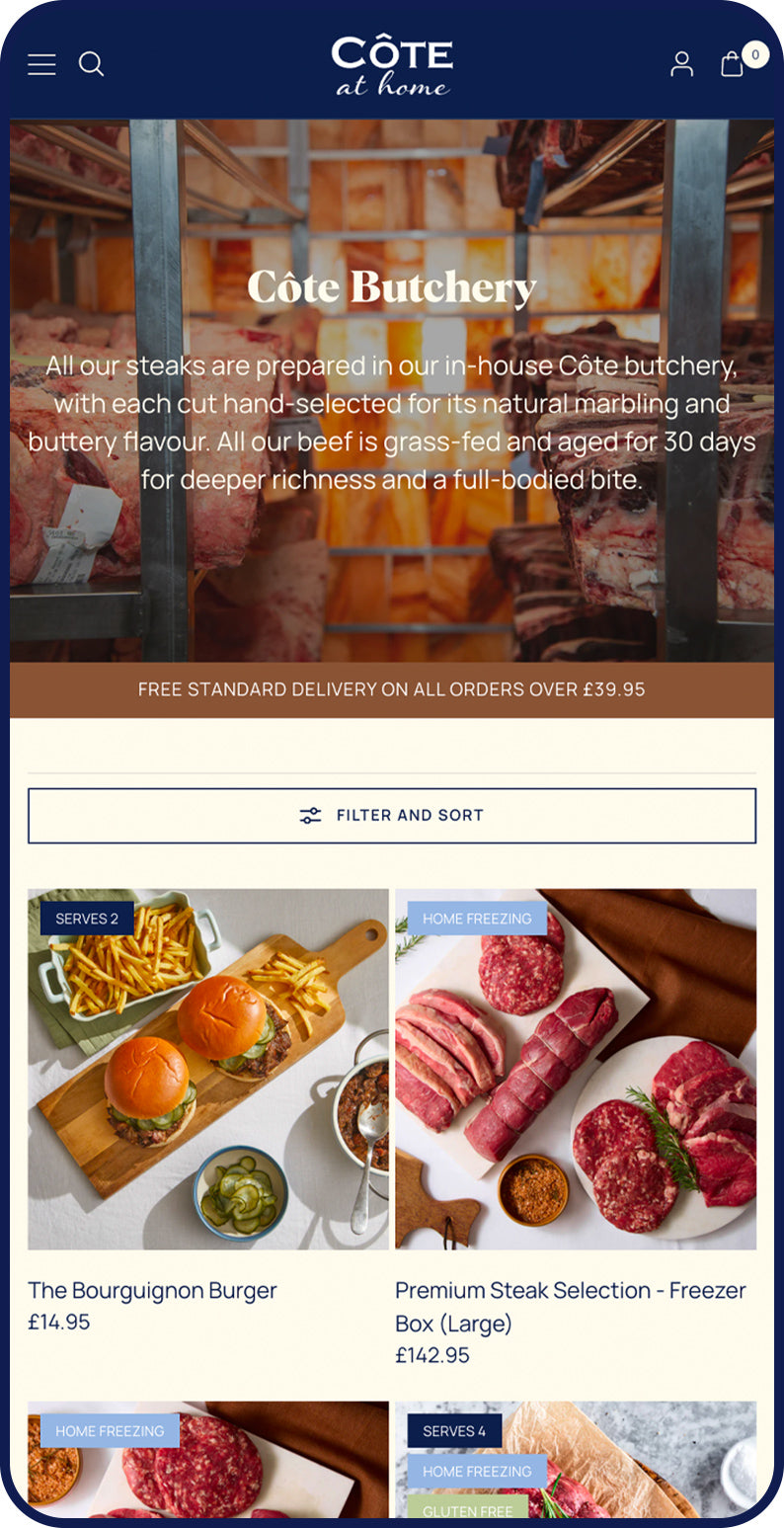
Task: Open Filter and Sort options
Action: pos(392,816)
